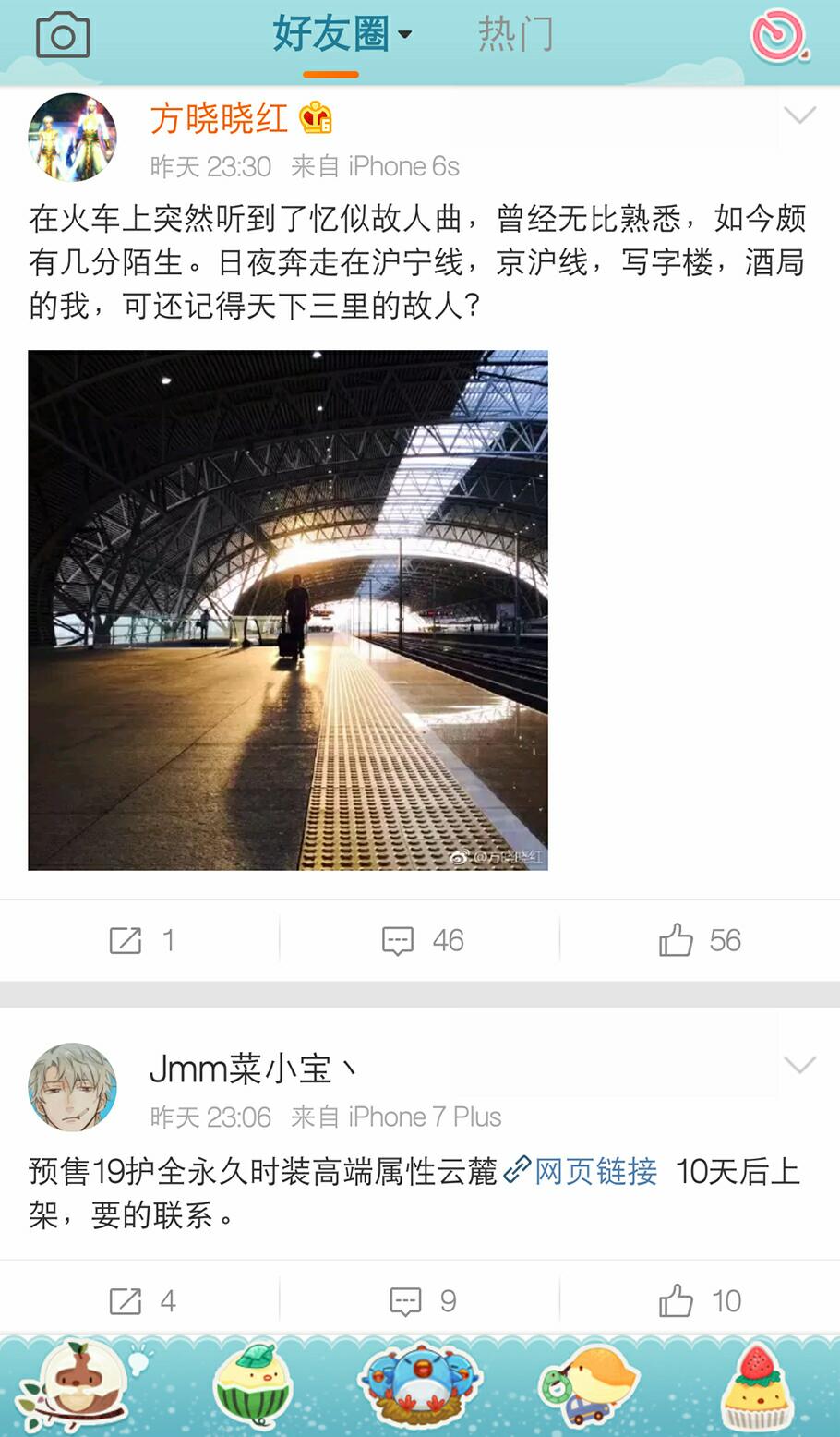Expand options chevron on 方晓晓红's post
Screen dimensions: 840x1437
click(x=799, y=115)
